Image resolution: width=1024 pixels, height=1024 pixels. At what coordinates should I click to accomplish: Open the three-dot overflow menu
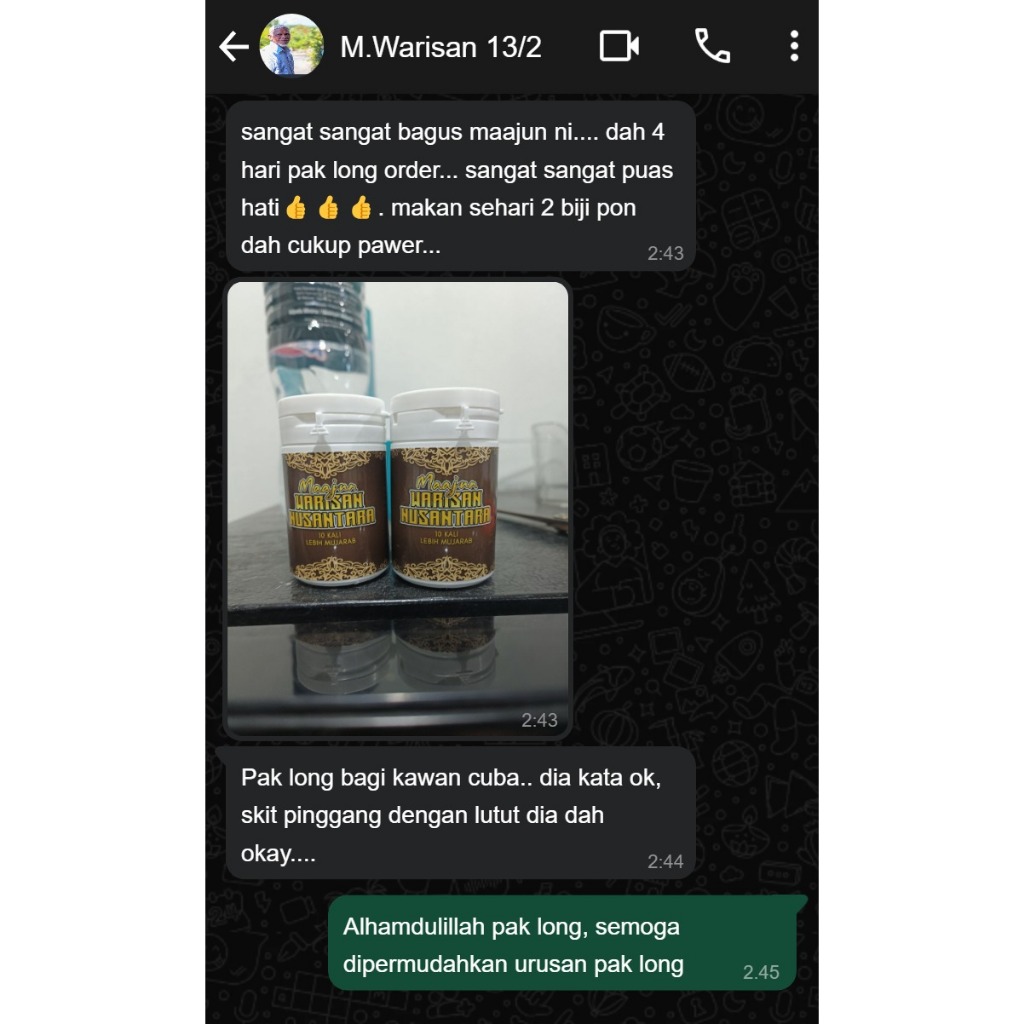[793, 46]
